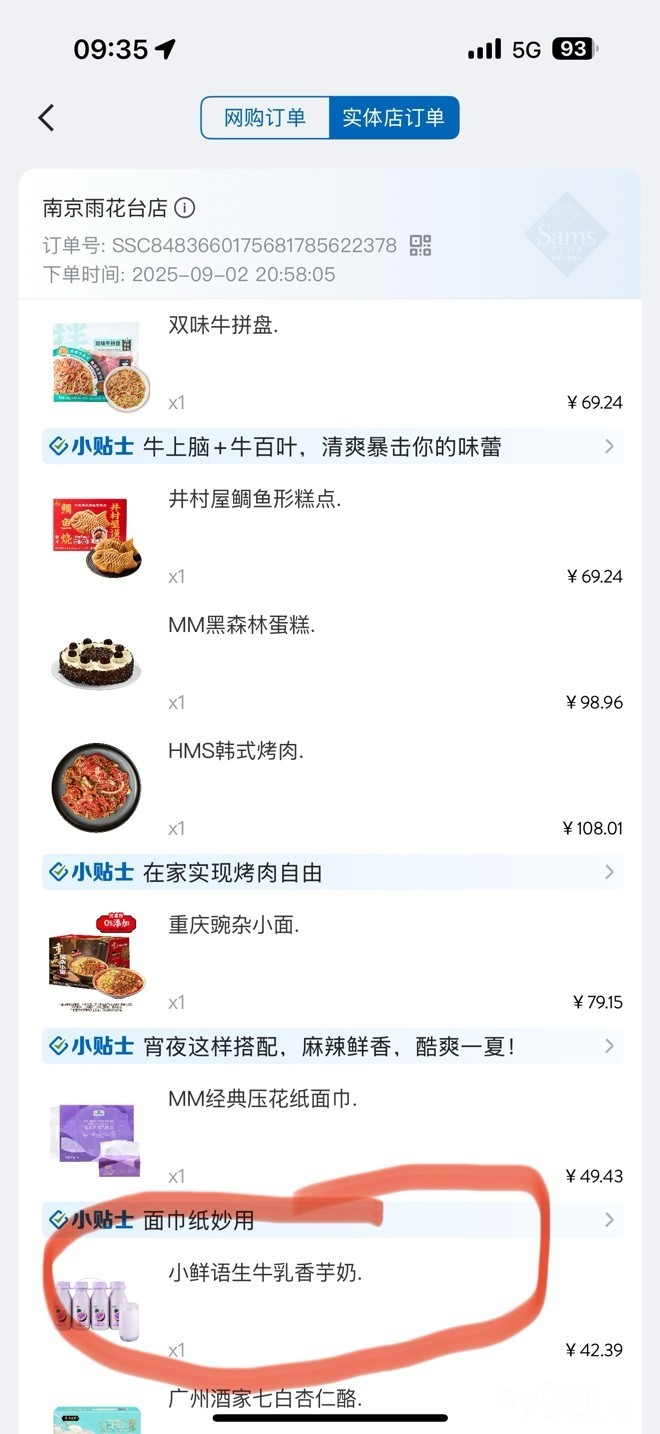Viewport: 660px width, 1434px height.
Task: Go back using the top-left arrow
Action: tap(46, 118)
